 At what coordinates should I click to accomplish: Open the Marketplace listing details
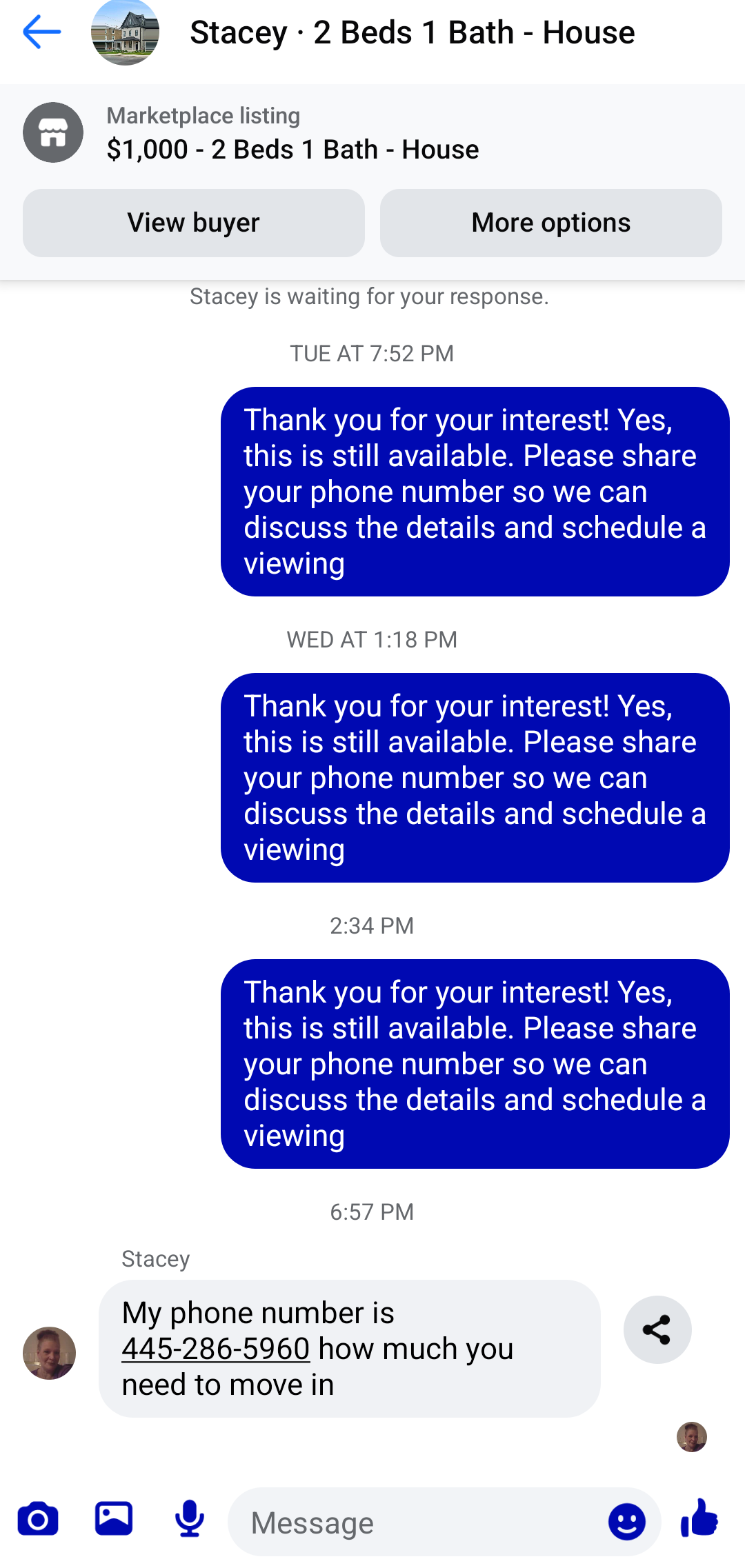pyautogui.click(x=292, y=133)
